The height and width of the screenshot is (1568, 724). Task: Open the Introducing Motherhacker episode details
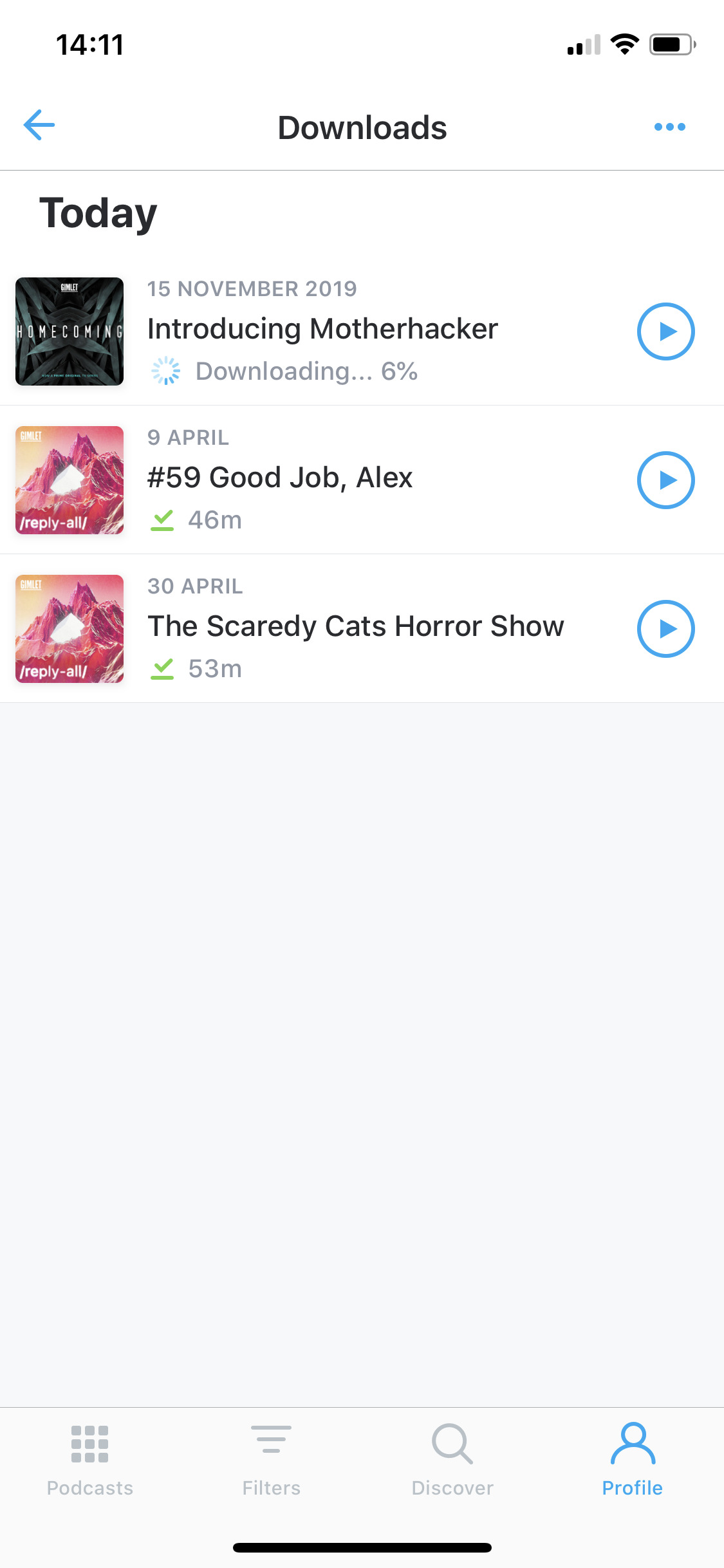pyautogui.click(x=322, y=328)
